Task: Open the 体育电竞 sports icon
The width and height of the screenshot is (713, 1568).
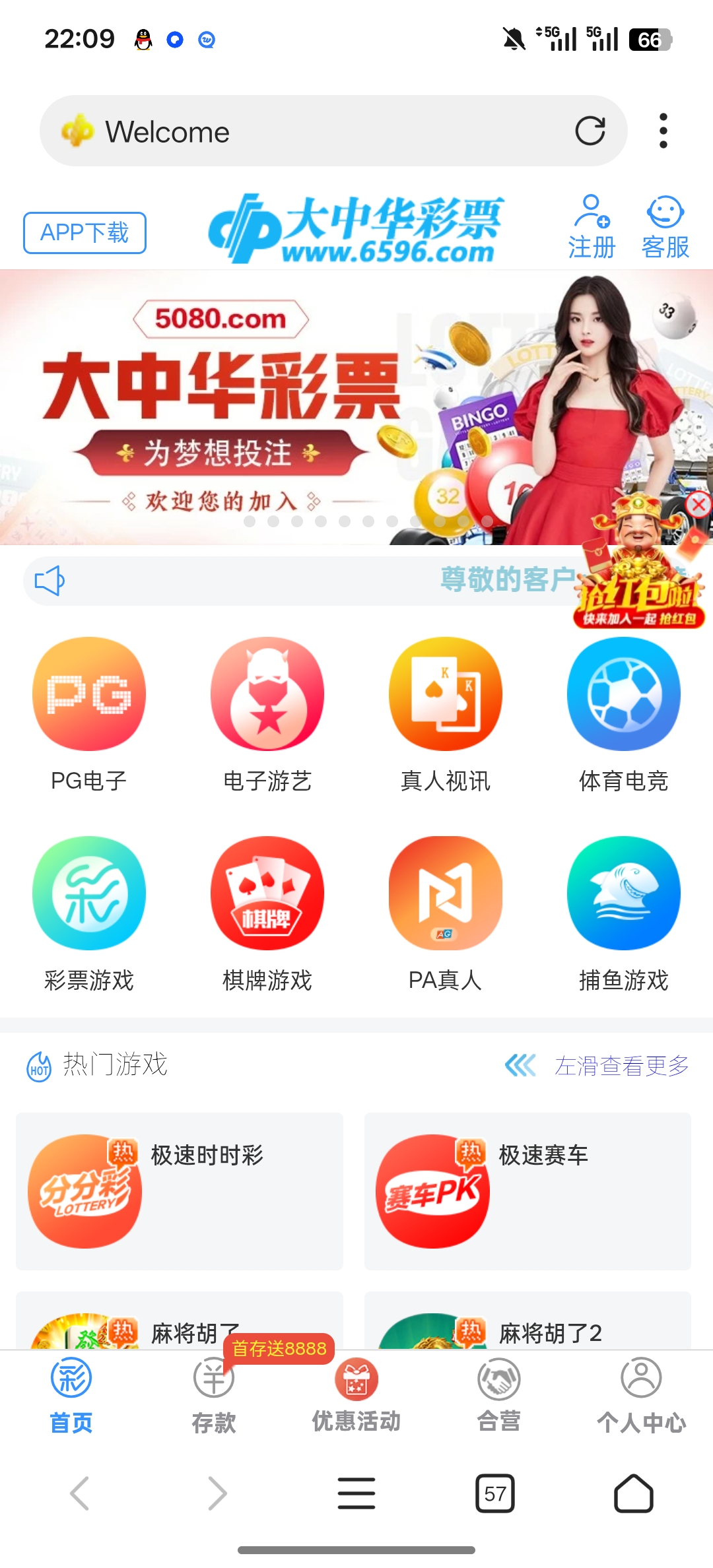Action: (x=623, y=694)
